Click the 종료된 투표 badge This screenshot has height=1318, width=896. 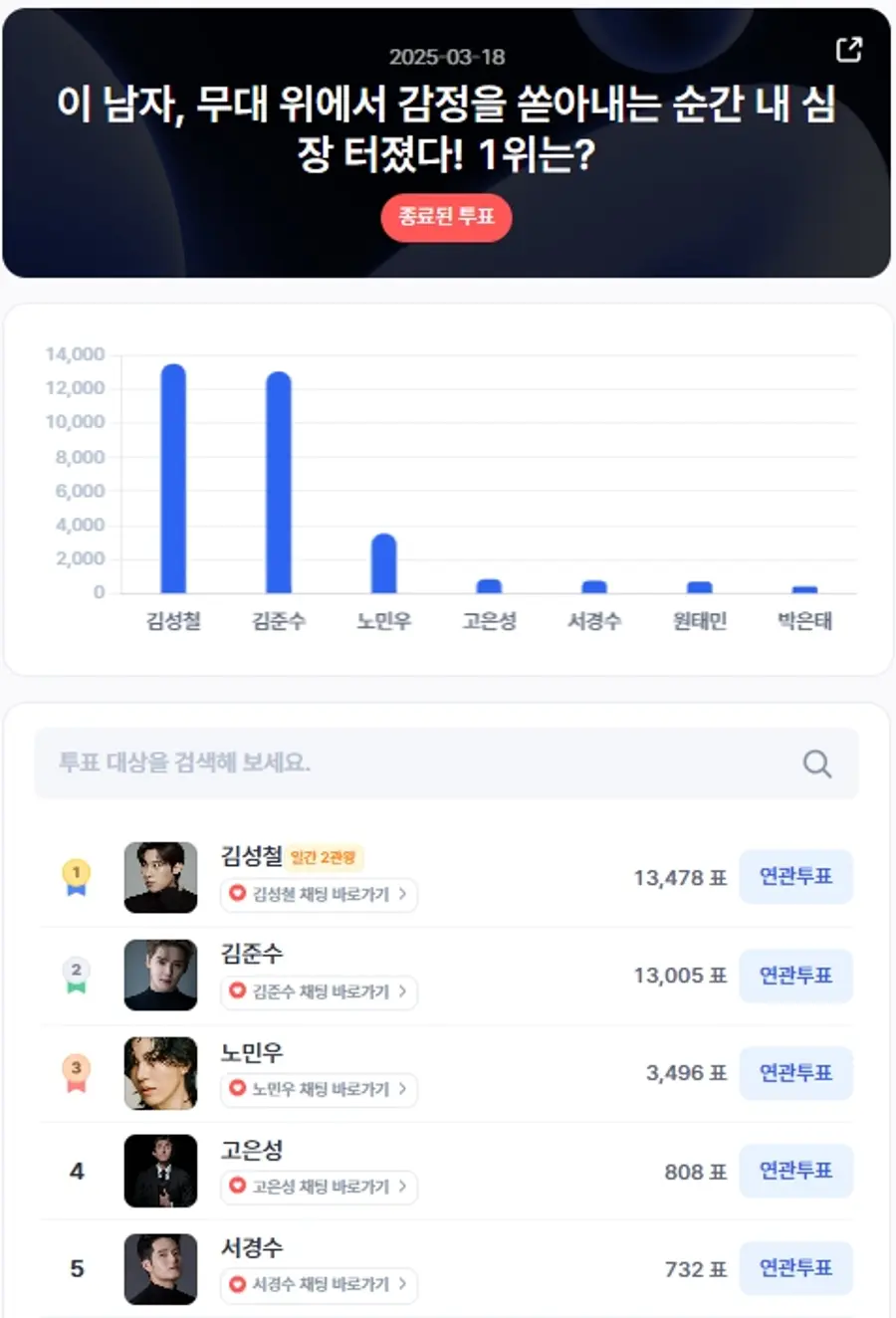pyautogui.click(x=446, y=218)
